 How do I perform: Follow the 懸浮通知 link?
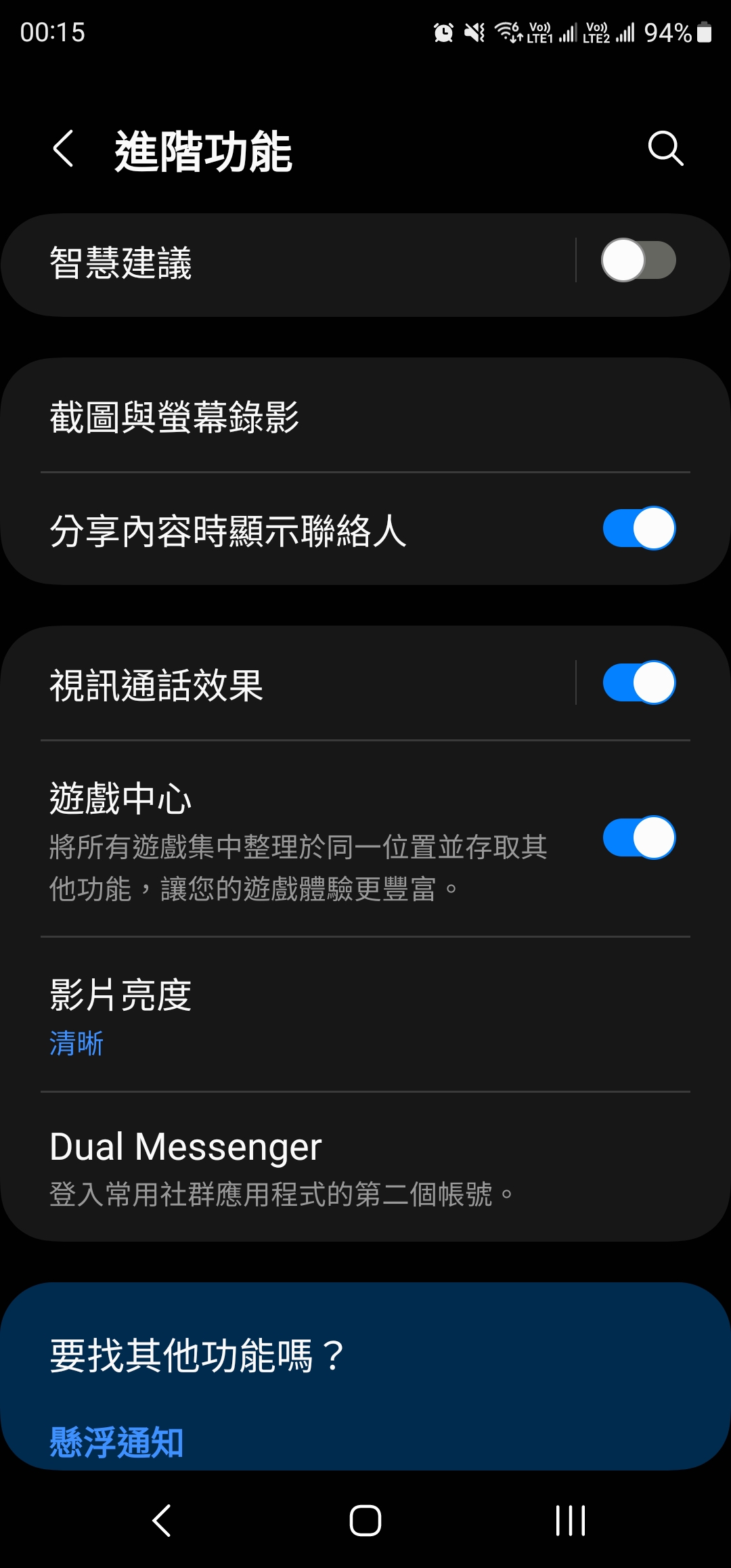(x=116, y=1442)
